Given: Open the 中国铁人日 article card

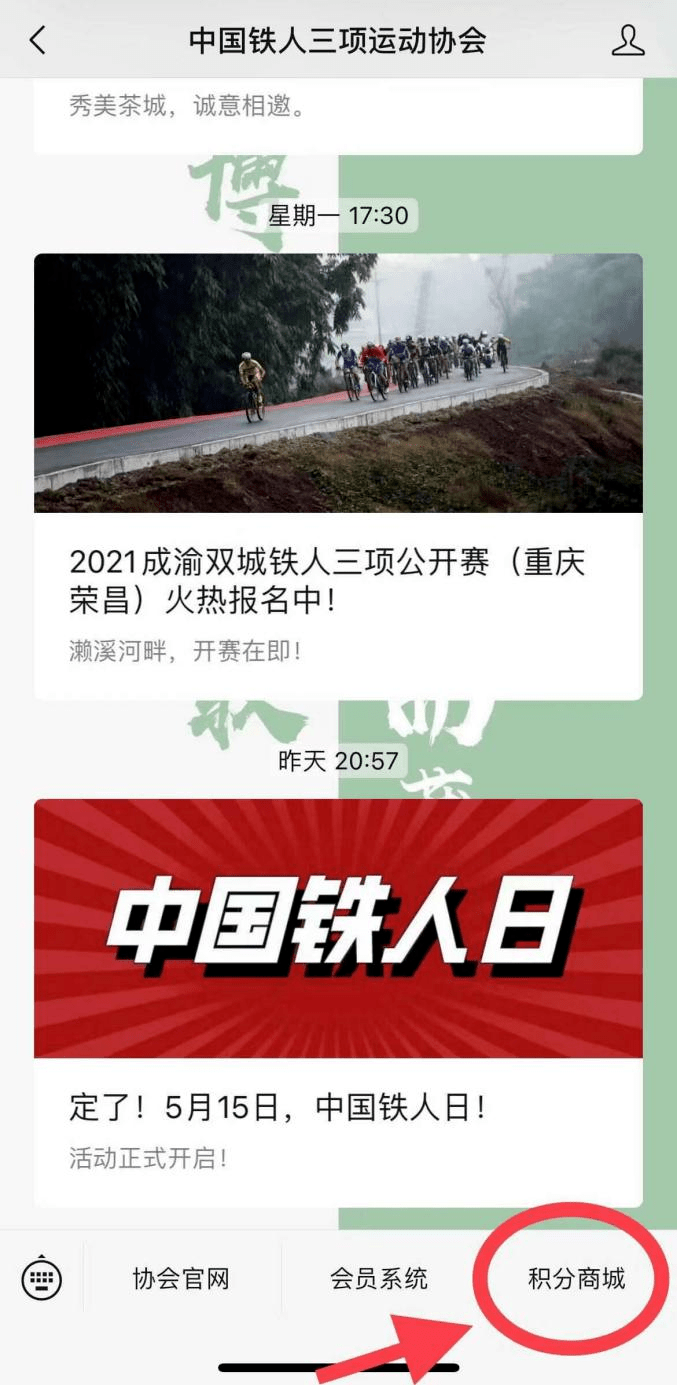Looking at the screenshot, I should (338, 1003).
